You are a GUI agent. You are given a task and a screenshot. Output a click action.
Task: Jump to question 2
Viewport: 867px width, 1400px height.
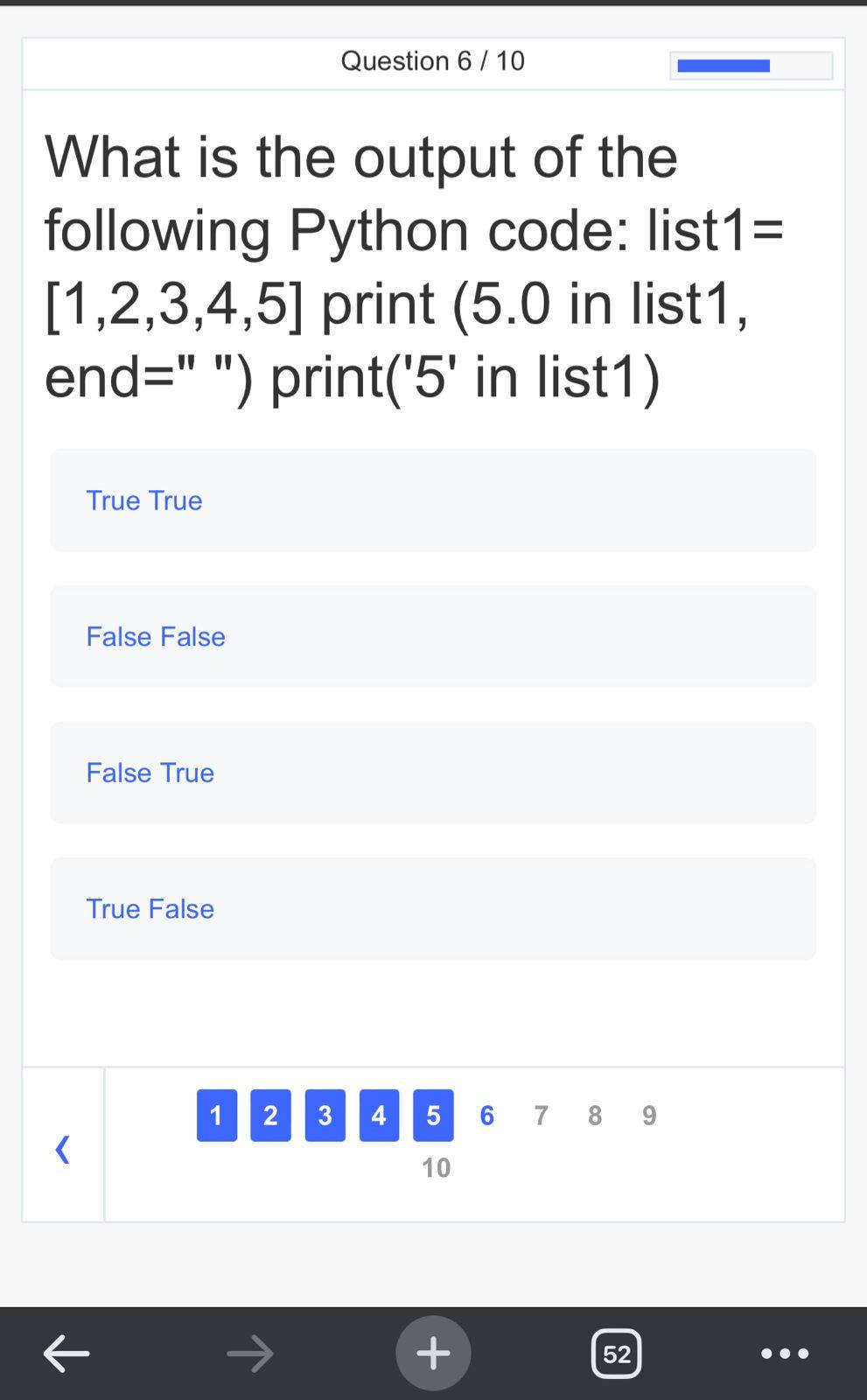(x=270, y=1116)
